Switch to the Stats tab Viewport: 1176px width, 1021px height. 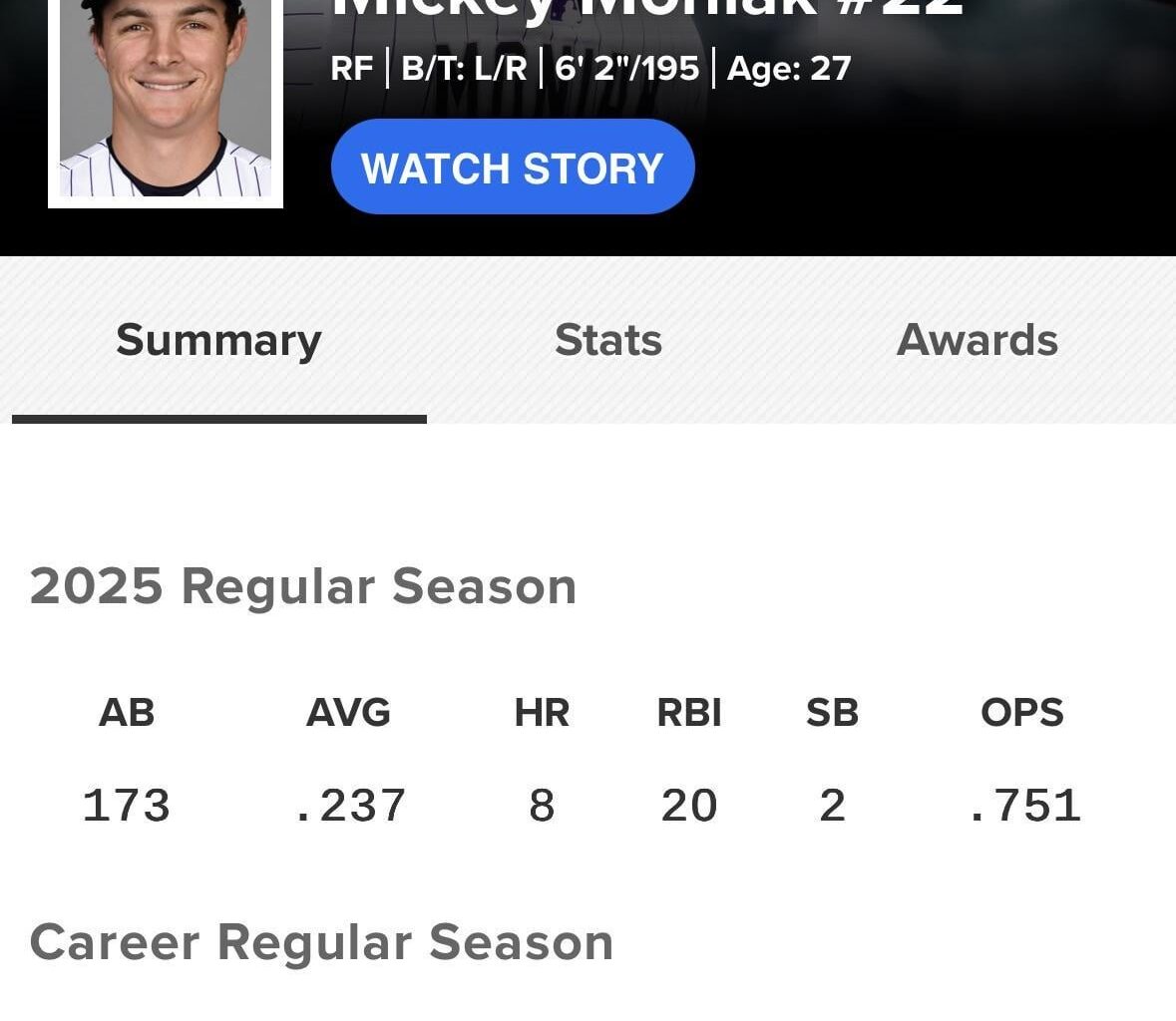pos(607,340)
